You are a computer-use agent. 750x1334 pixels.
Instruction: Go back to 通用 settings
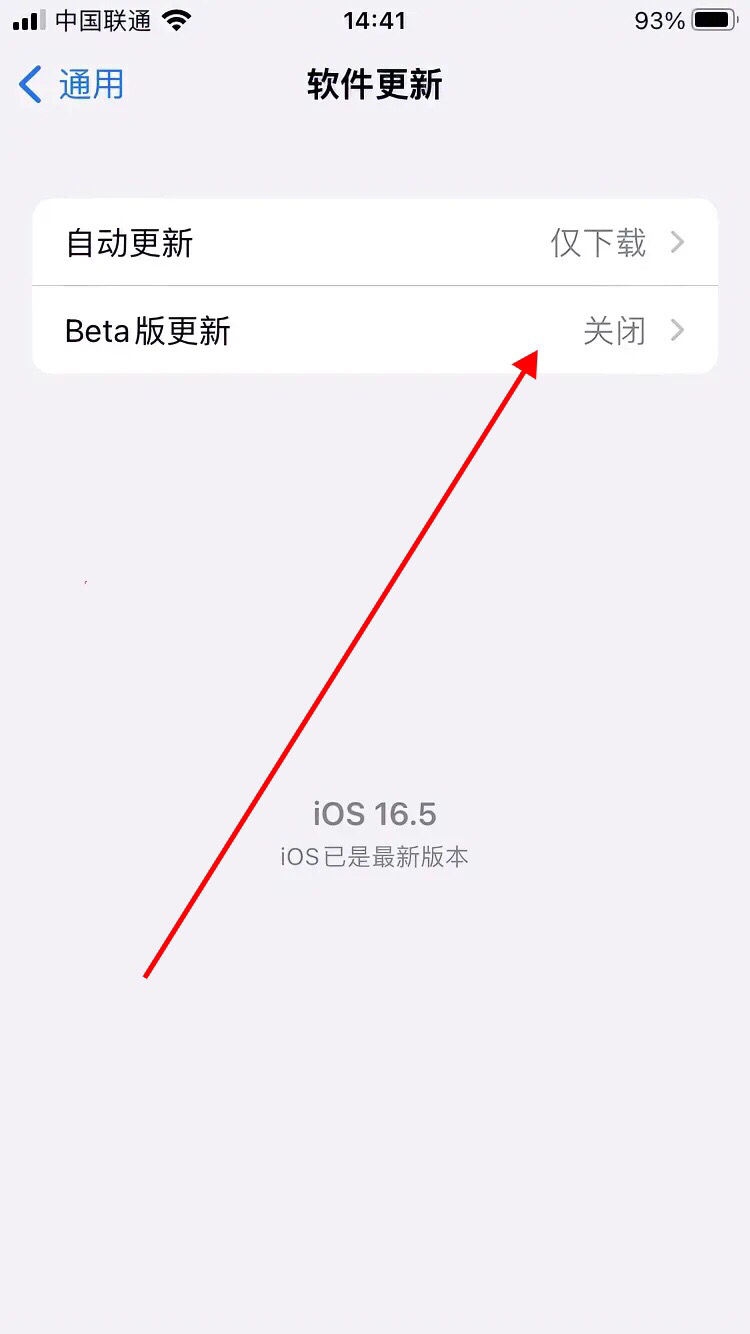coord(72,85)
